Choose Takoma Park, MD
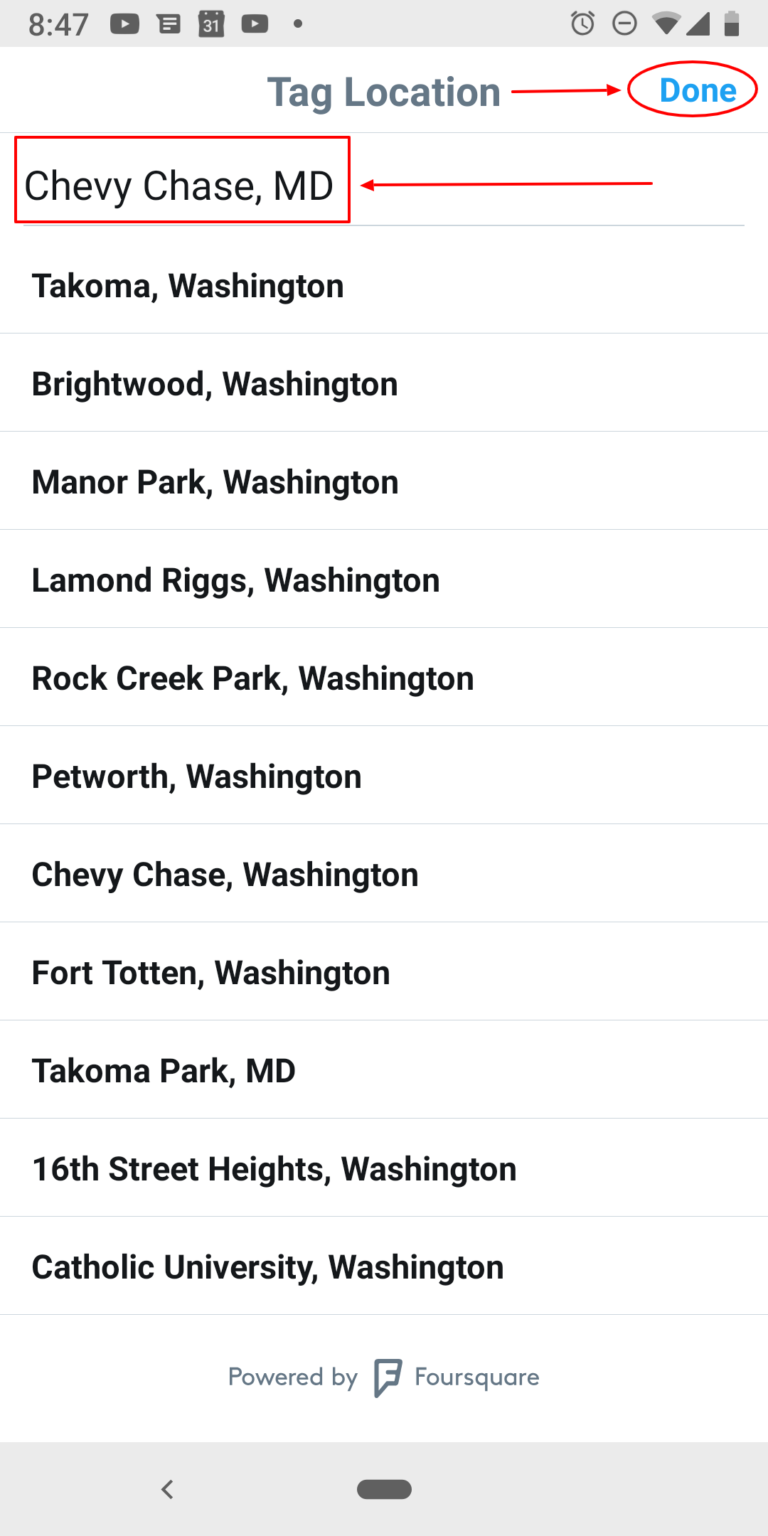768x1536 pixels. (x=384, y=1070)
